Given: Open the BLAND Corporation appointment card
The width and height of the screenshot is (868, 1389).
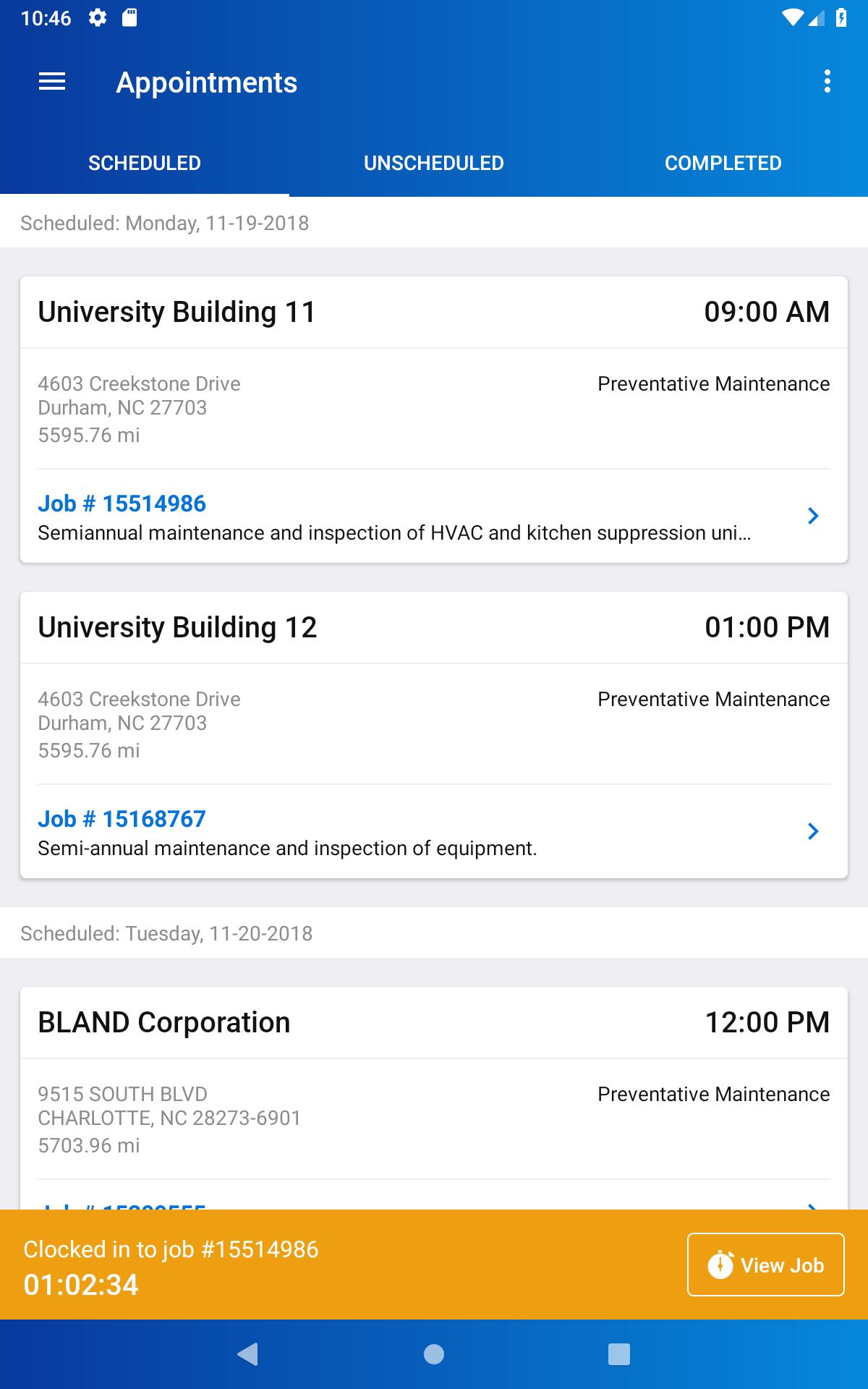Looking at the screenshot, I should 434,1098.
